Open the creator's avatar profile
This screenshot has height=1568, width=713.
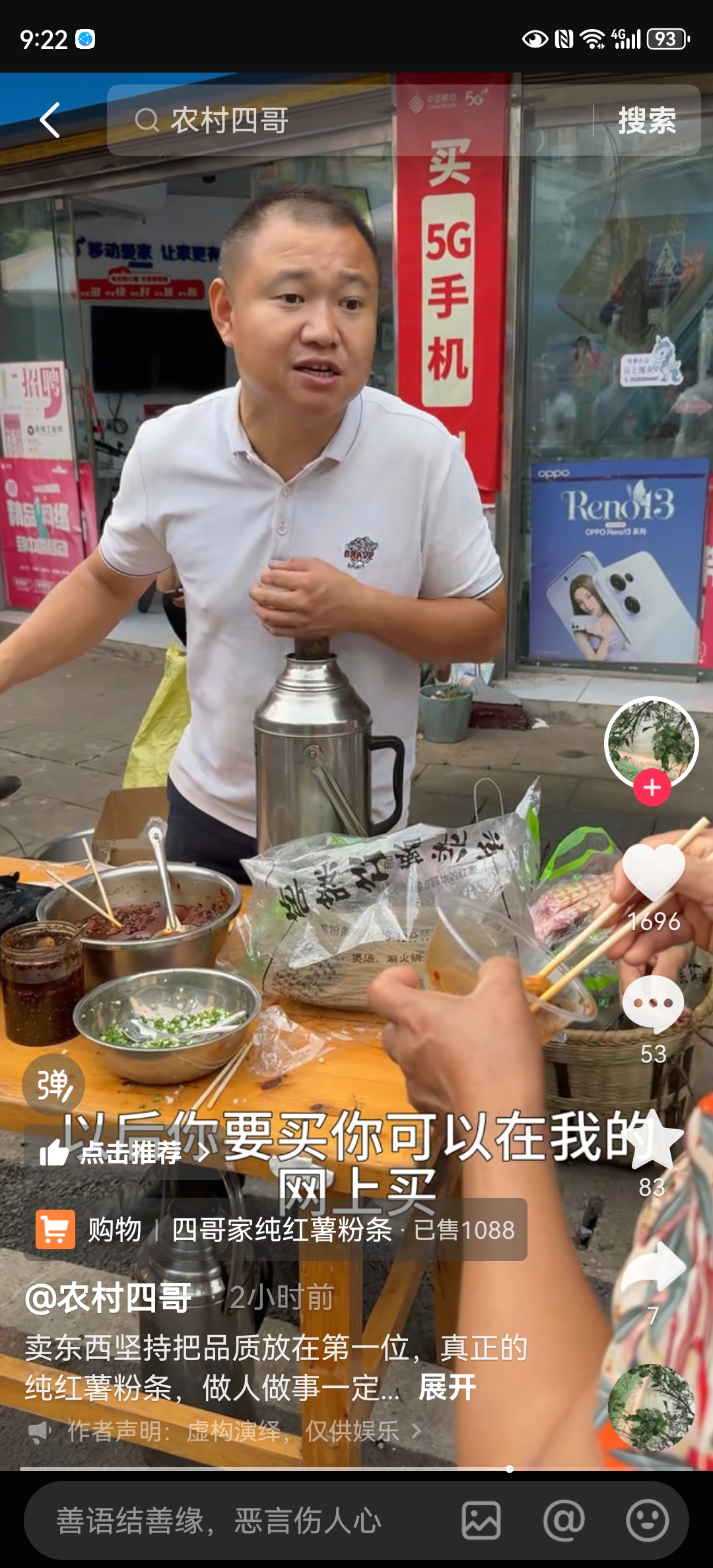[652, 742]
